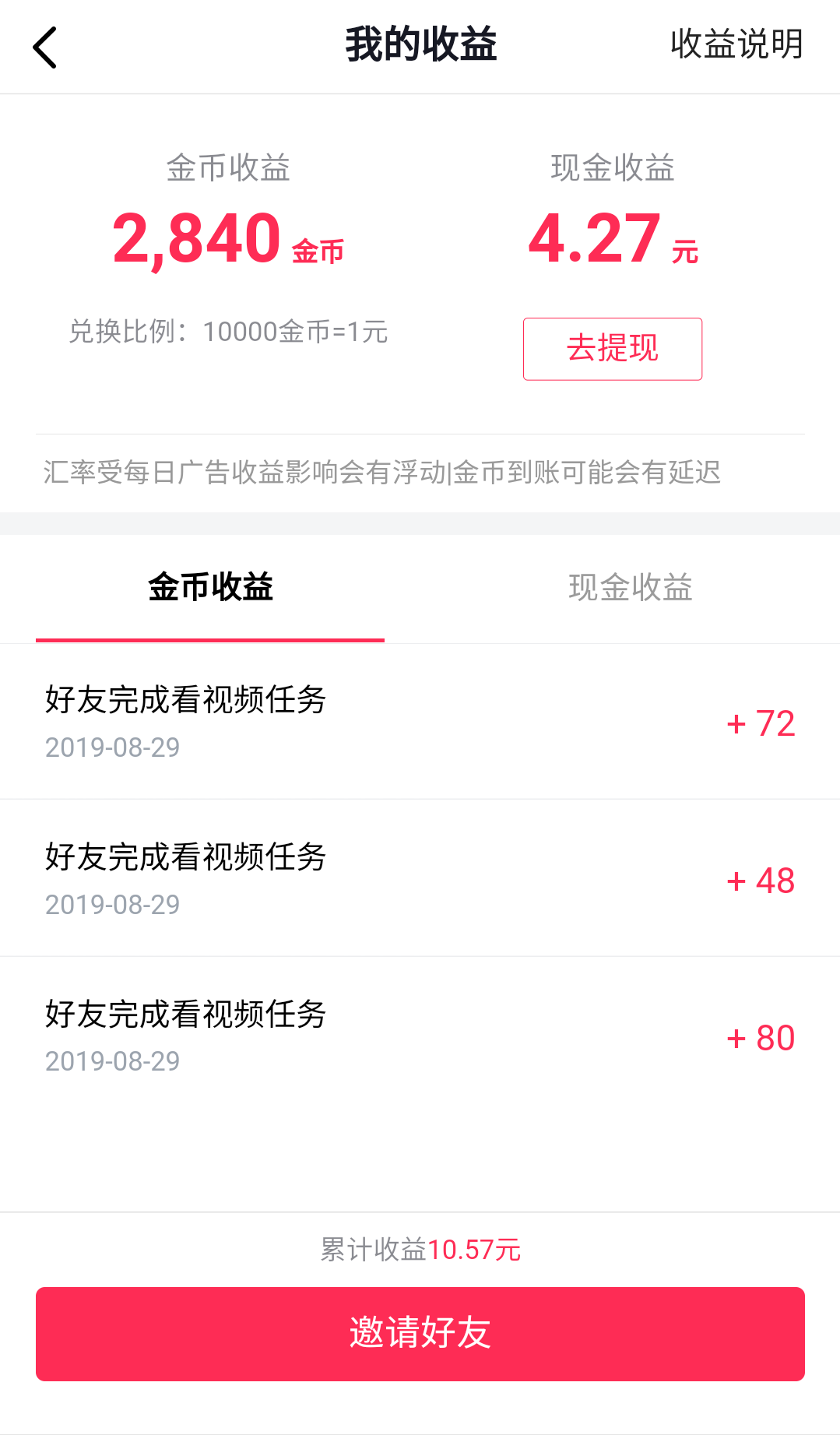Click the 金币收益 header above 2,840
Viewport: 840px width, 1435px height.
230,166
